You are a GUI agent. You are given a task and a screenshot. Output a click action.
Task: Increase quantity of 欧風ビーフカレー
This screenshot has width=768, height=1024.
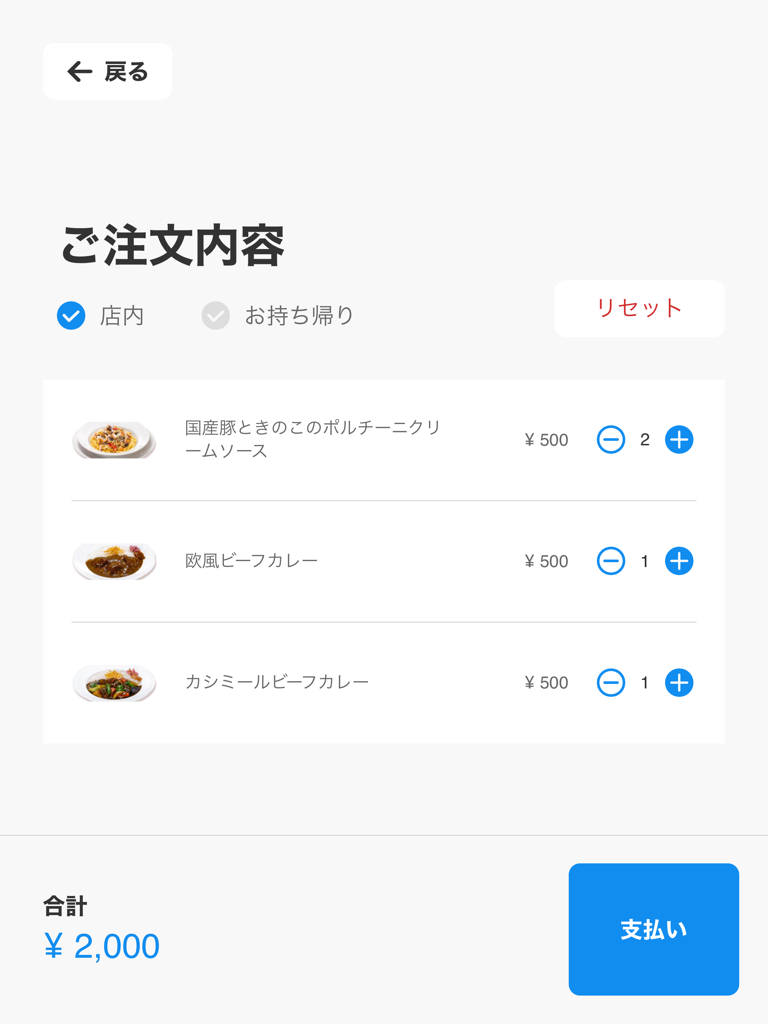click(x=679, y=561)
